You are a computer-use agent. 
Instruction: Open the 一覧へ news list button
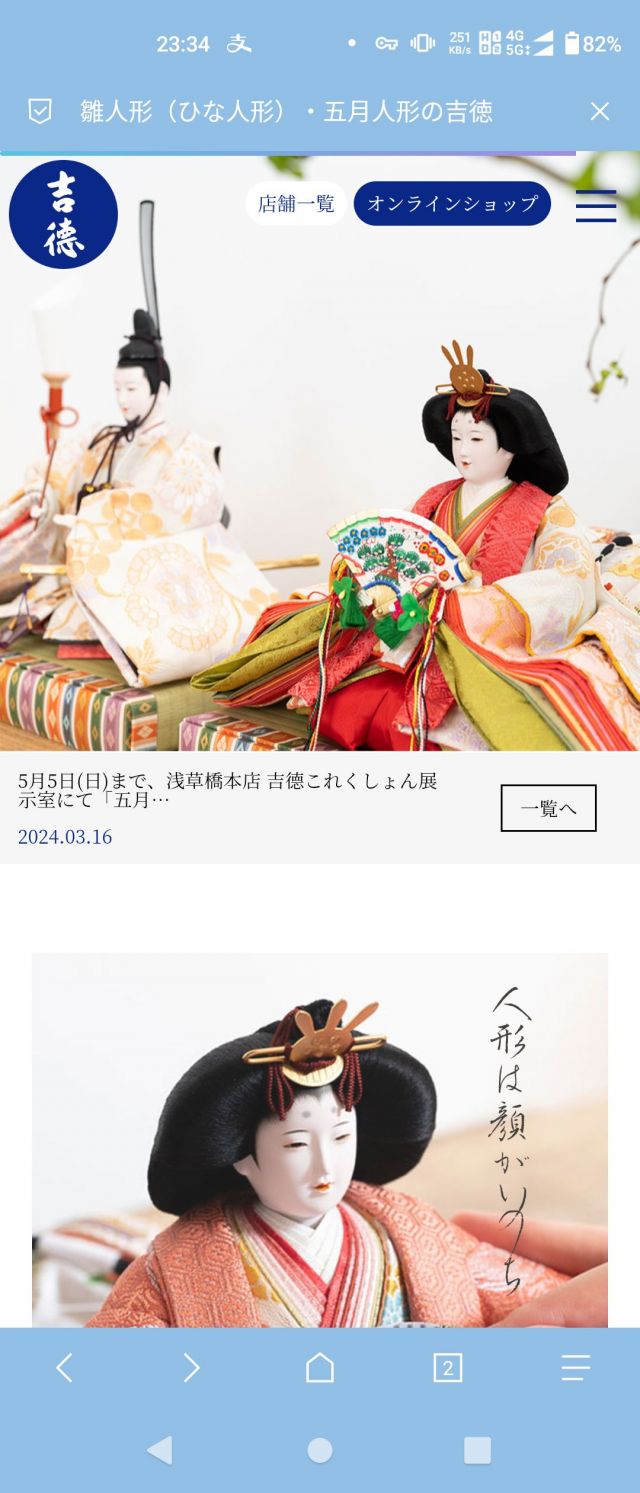[548, 808]
